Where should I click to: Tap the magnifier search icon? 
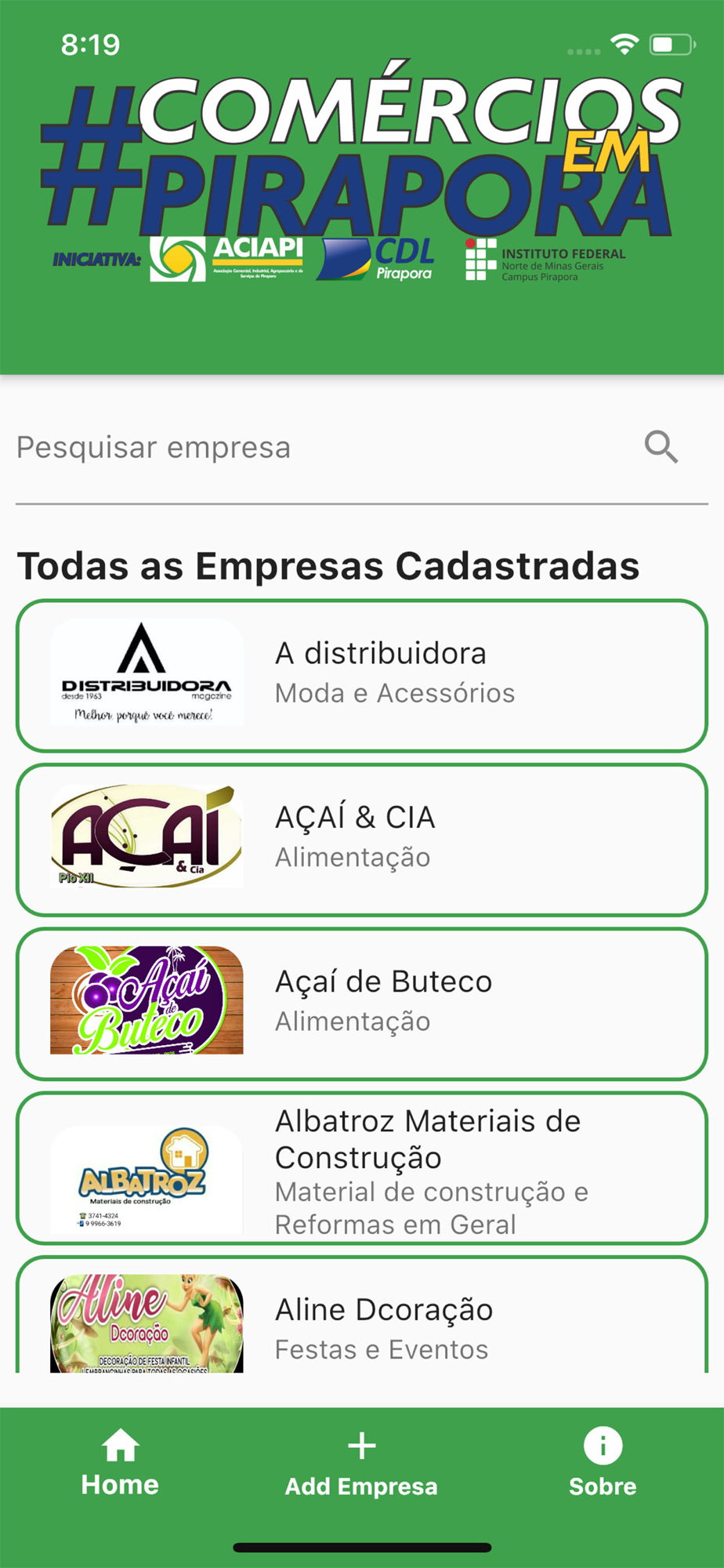tap(661, 448)
